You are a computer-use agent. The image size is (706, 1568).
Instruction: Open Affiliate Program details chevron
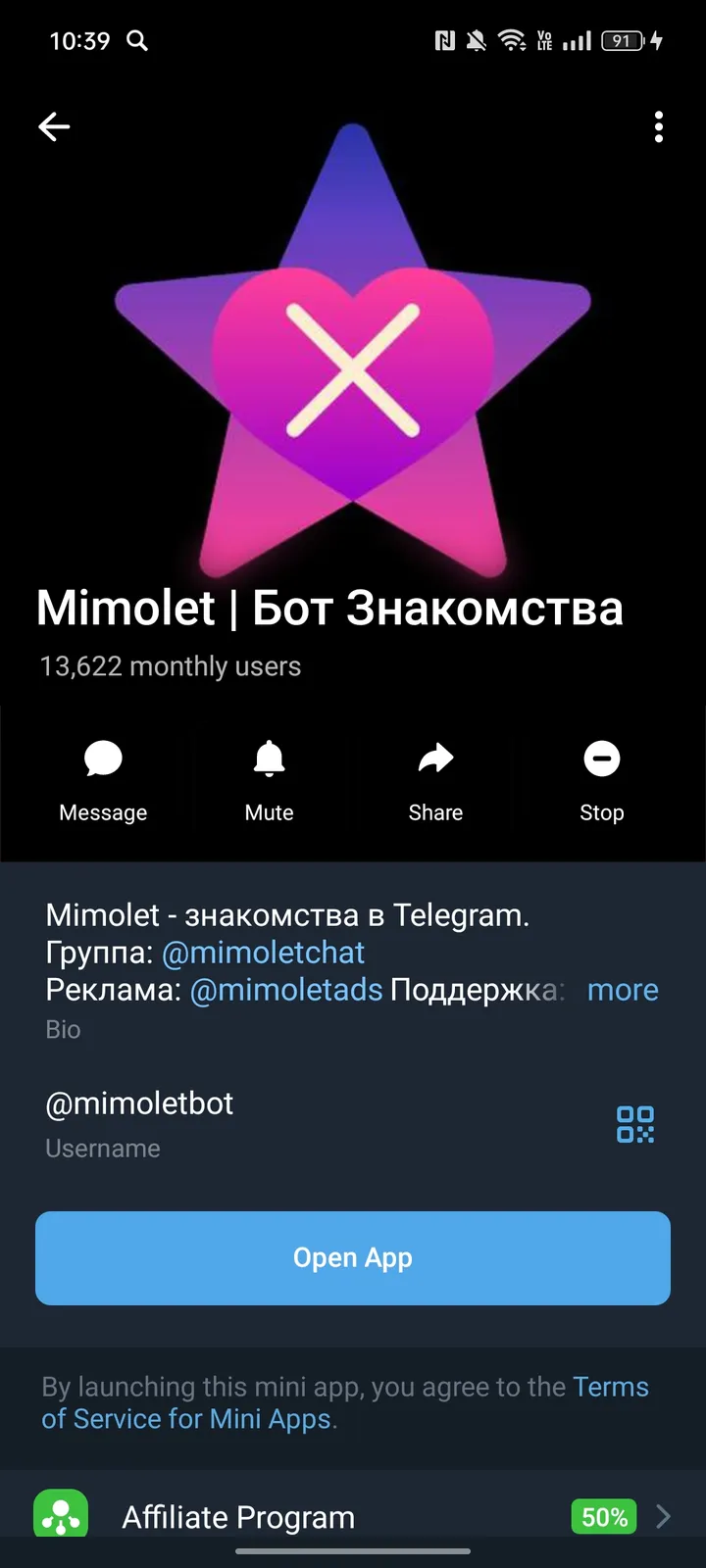point(663,1516)
